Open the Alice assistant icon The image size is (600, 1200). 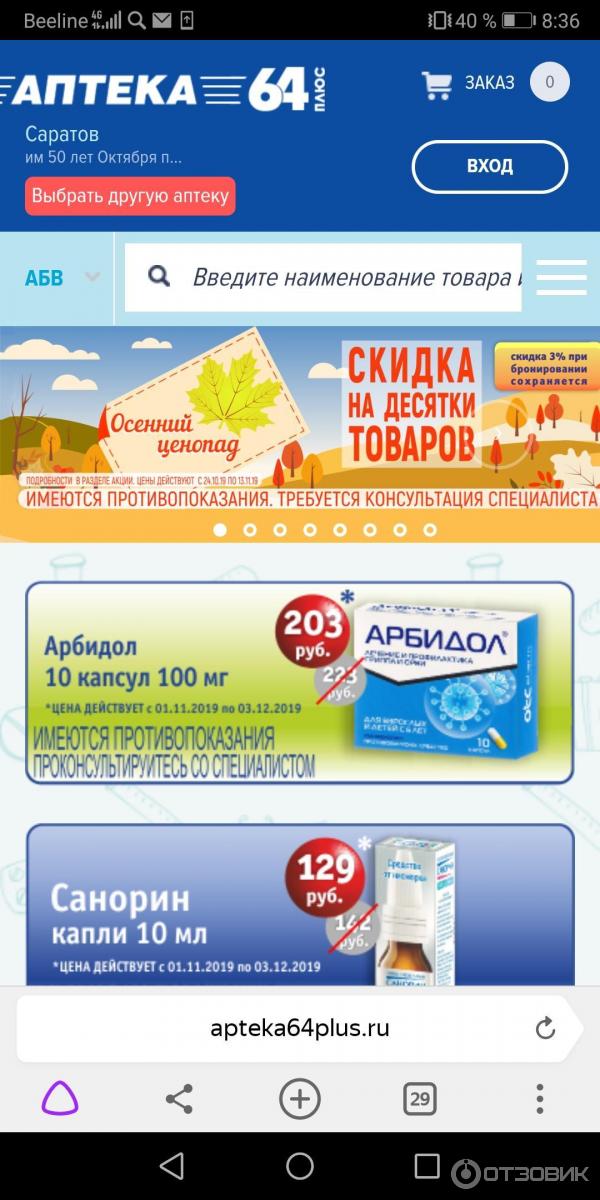coord(60,1099)
